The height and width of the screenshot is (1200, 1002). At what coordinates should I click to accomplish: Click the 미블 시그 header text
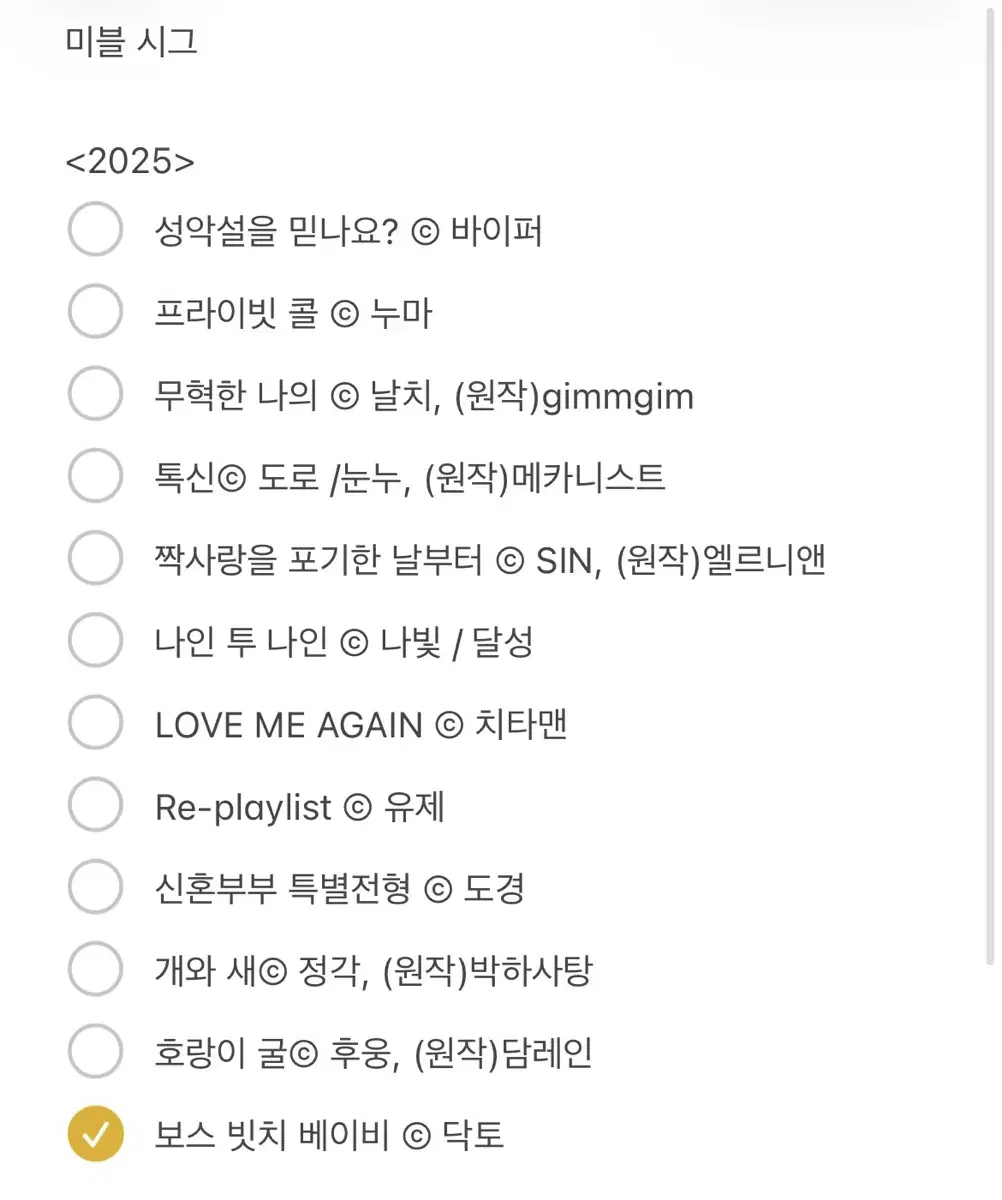click(x=131, y=42)
